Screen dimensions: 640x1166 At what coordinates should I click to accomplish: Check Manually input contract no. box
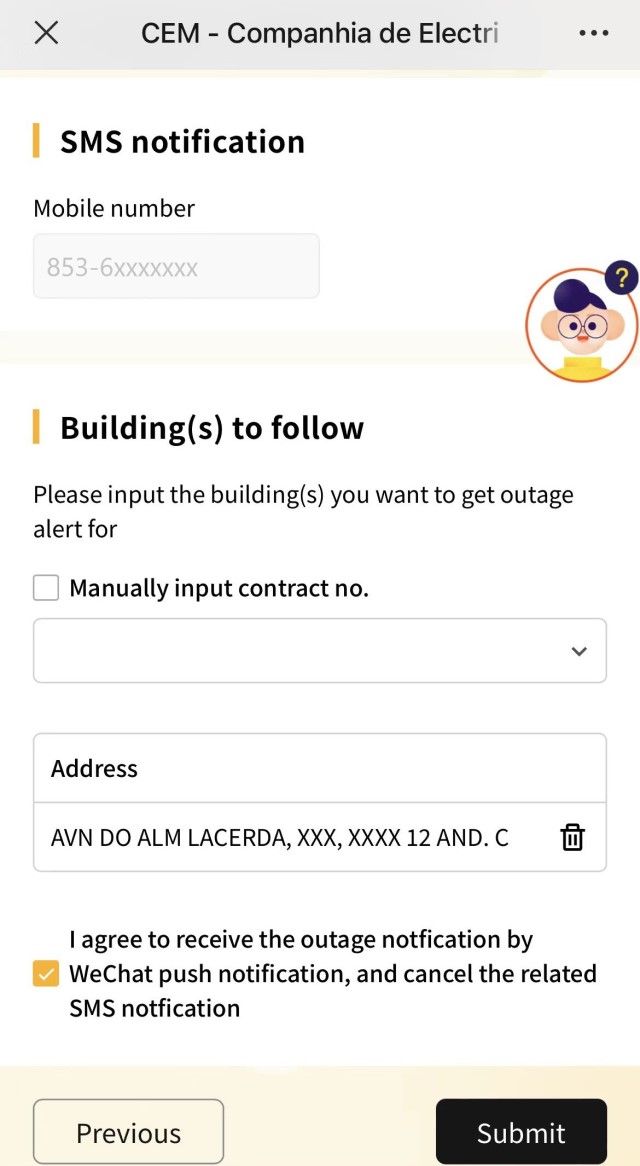point(46,588)
